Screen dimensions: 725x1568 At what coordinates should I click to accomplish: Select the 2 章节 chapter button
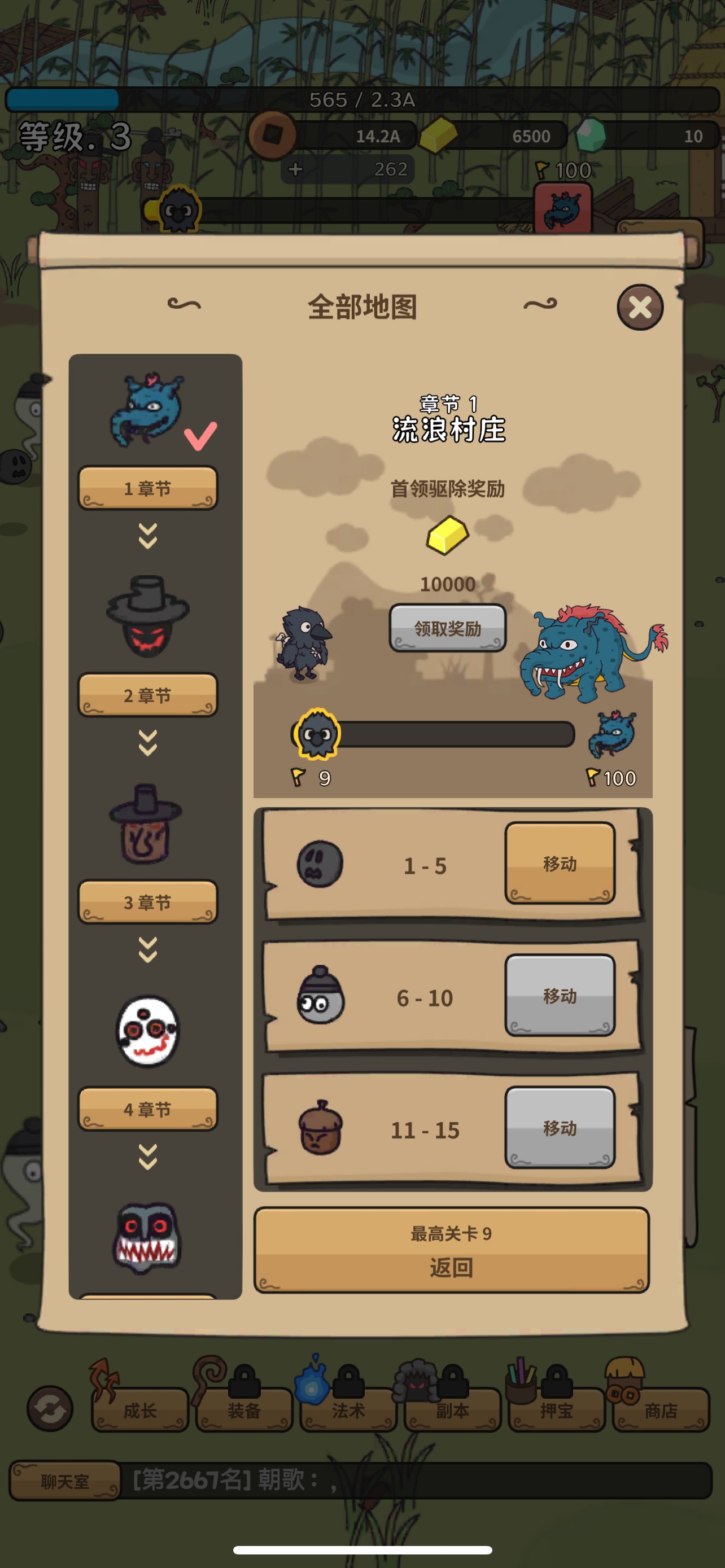(147, 695)
